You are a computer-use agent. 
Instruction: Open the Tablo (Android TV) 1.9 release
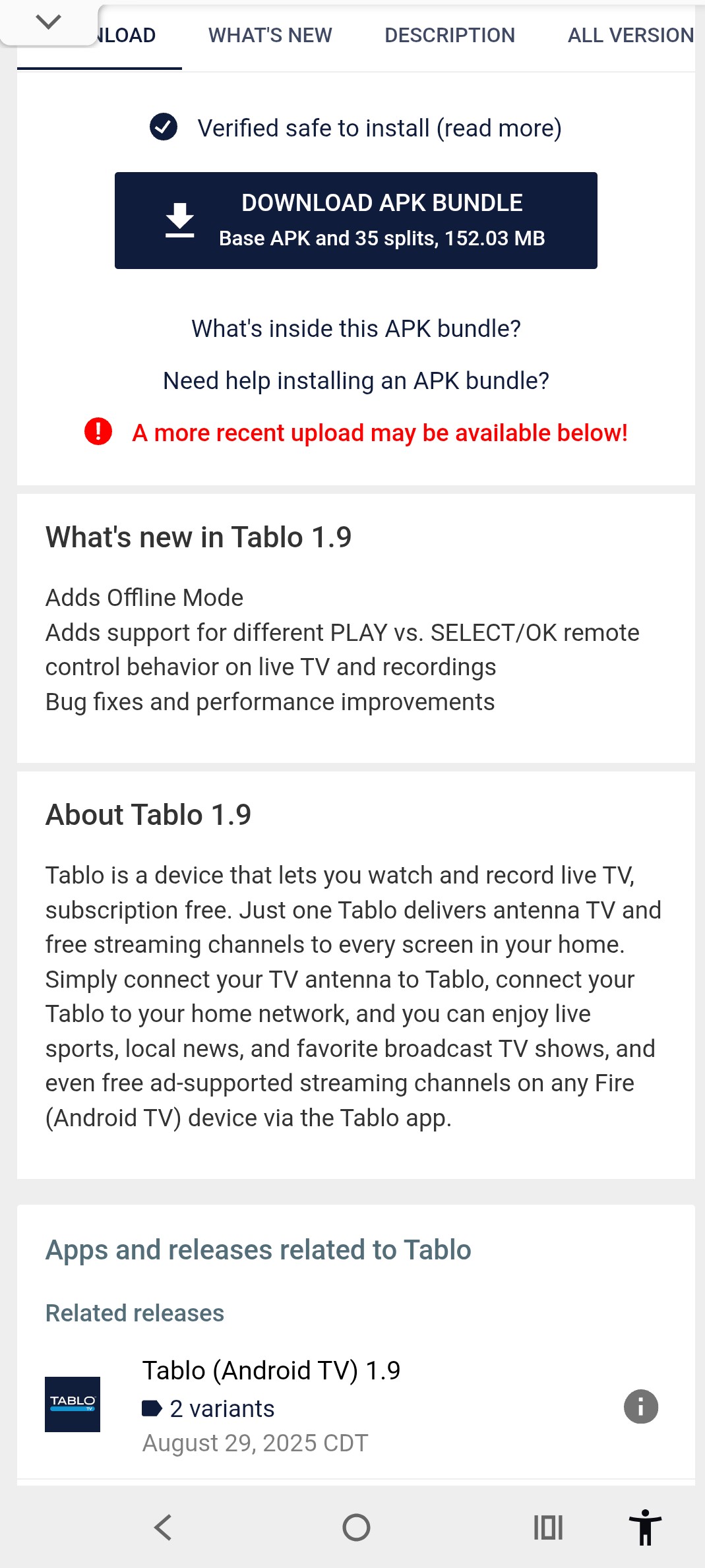(271, 1370)
